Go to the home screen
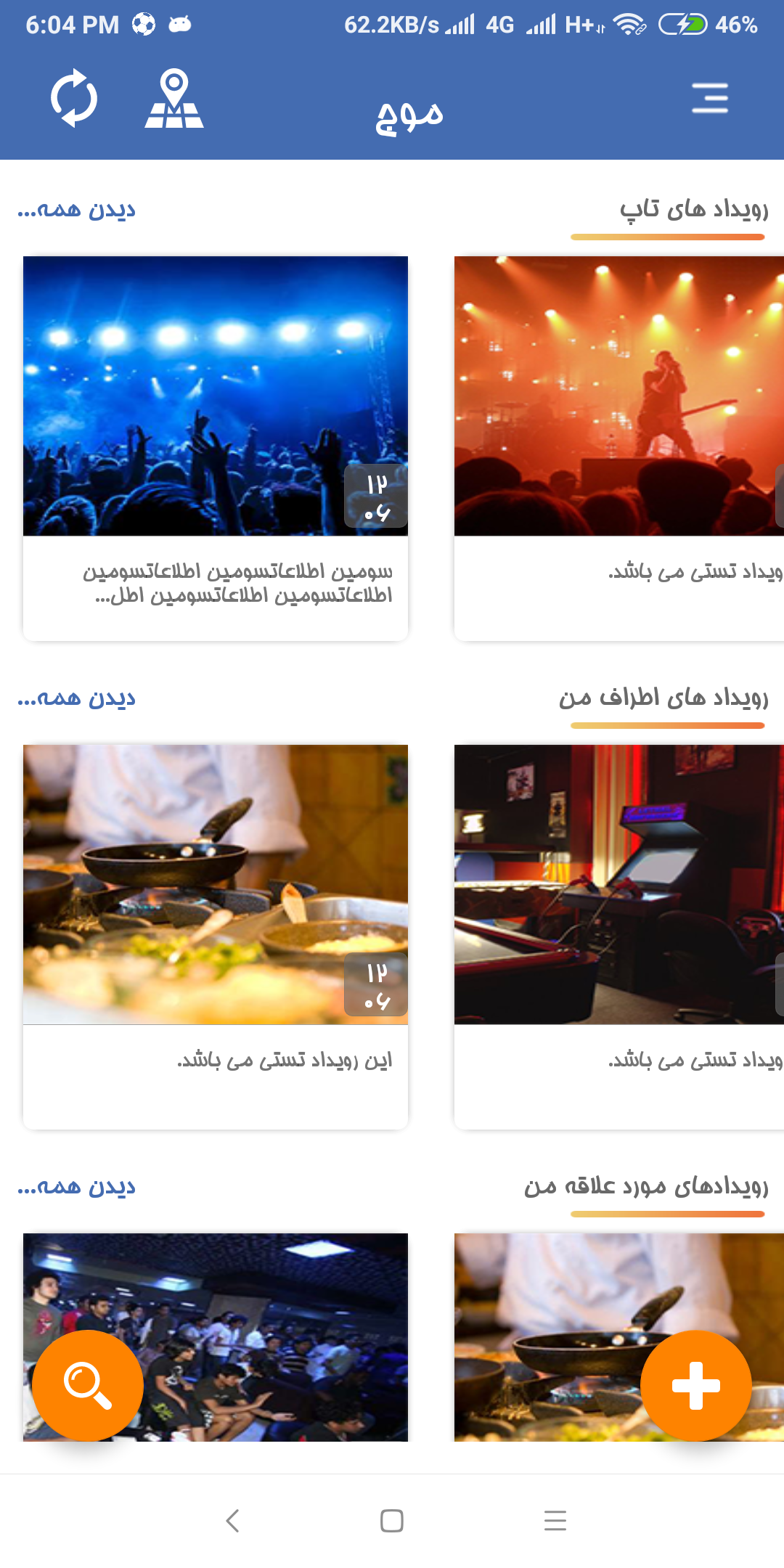This screenshot has height=1568, width=784. click(392, 1520)
